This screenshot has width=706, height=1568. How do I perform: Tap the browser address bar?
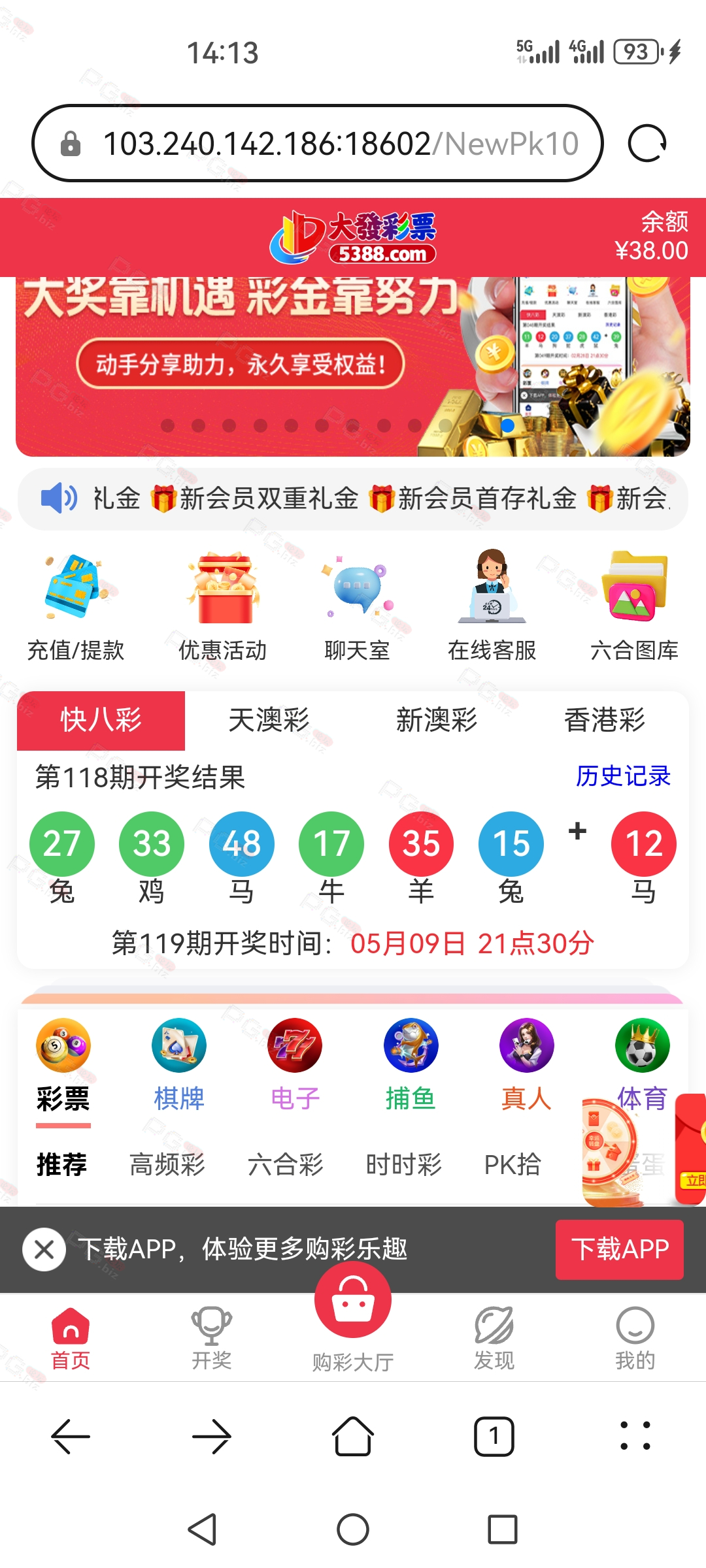pyautogui.click(x=318, y=143)
